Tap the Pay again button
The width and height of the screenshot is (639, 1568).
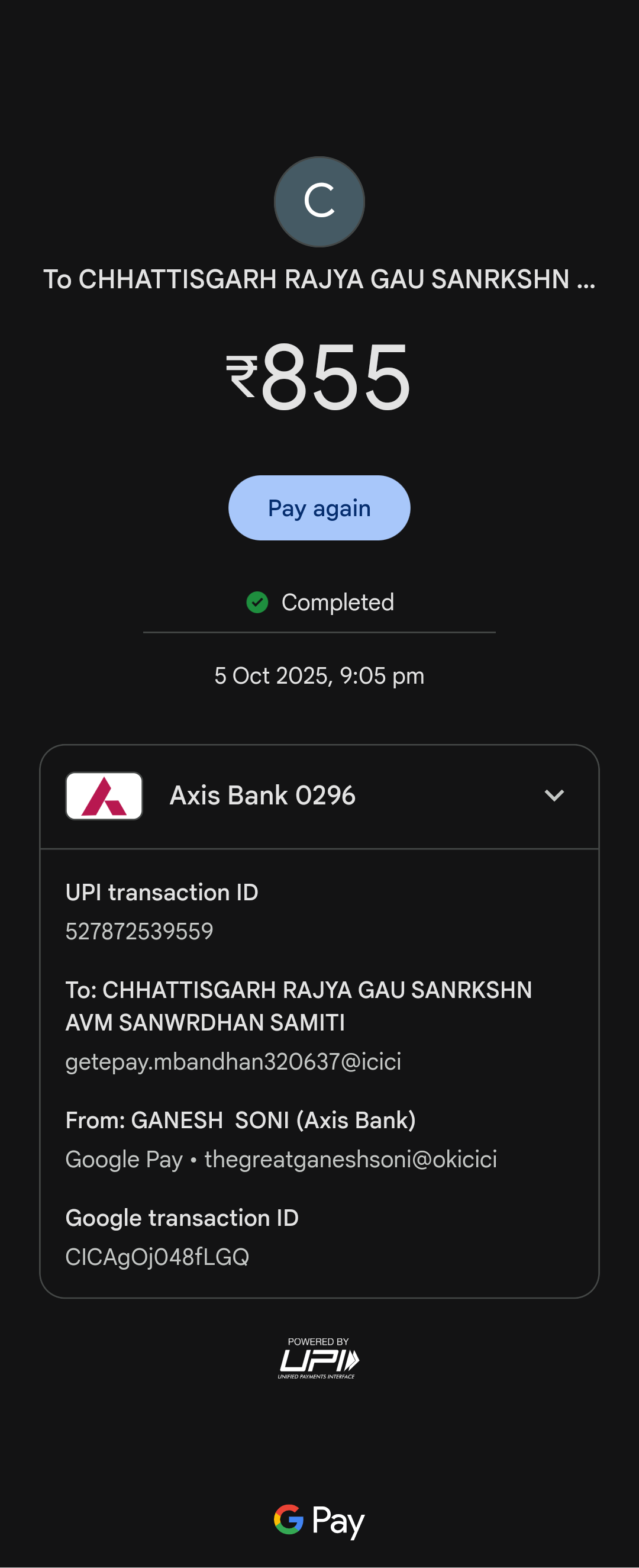point(319,508)
